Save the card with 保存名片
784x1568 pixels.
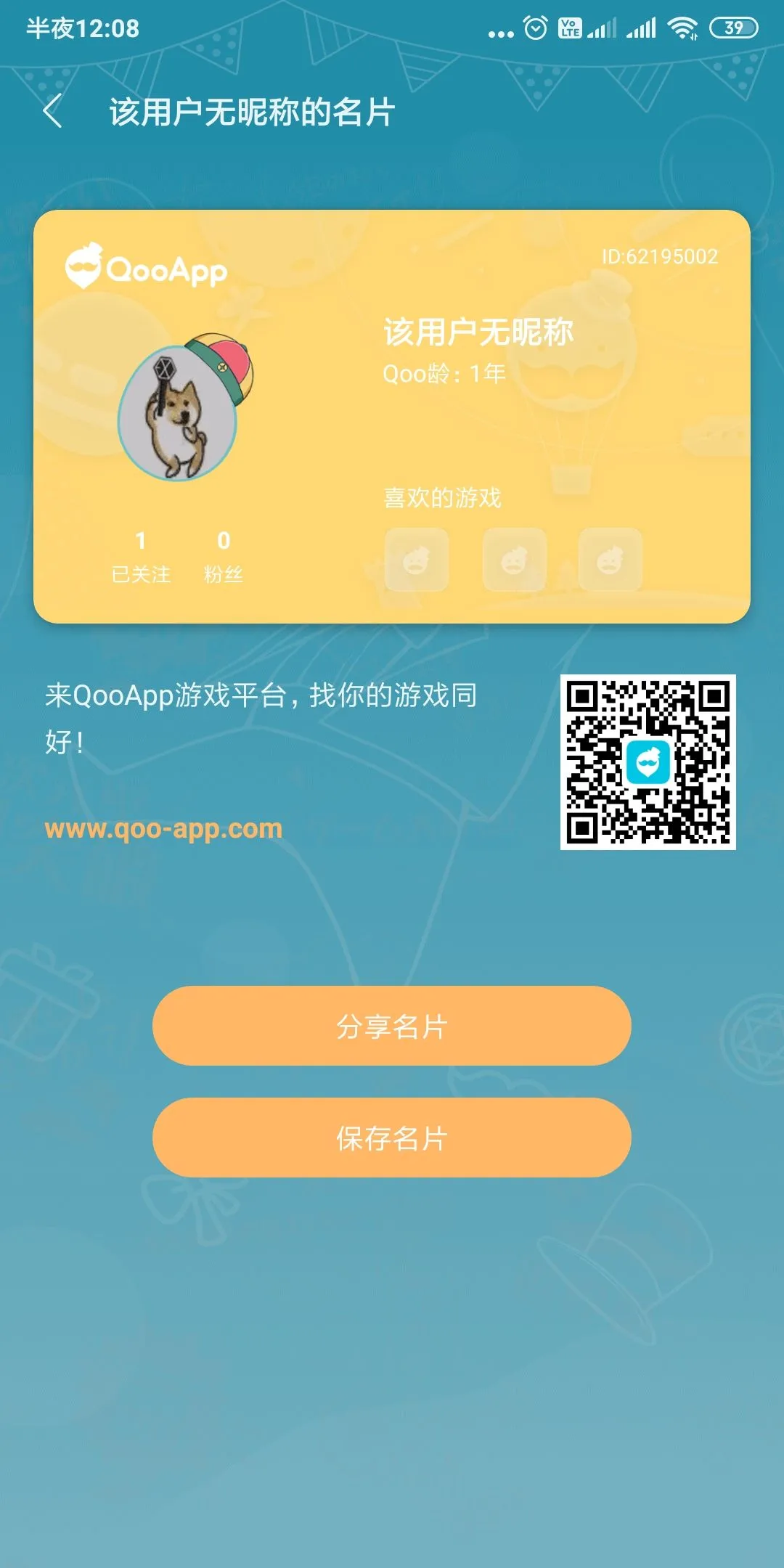(391, 1138)
